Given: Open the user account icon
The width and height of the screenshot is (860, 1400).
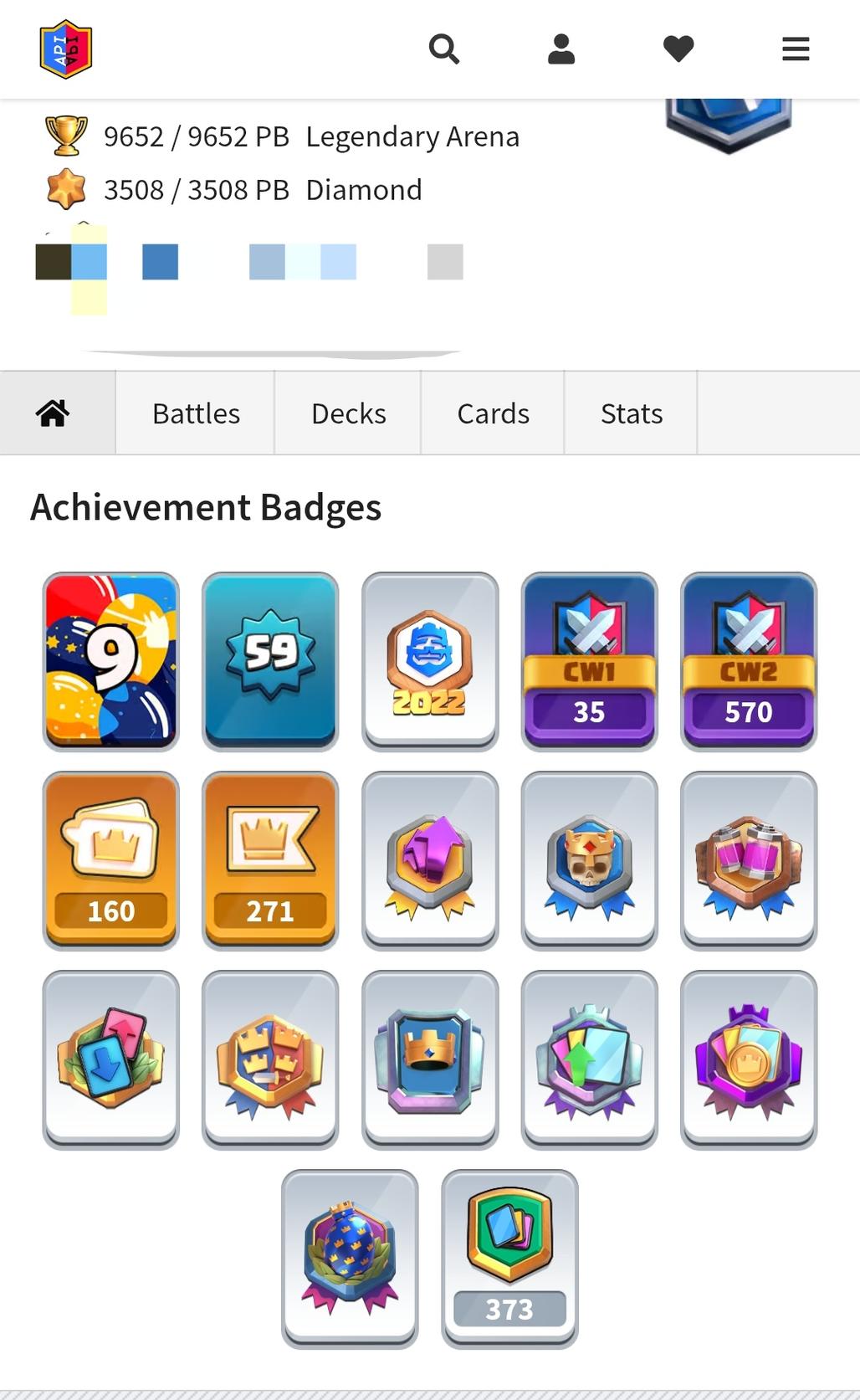Looking at the screenshot, I should click(561, 49).
